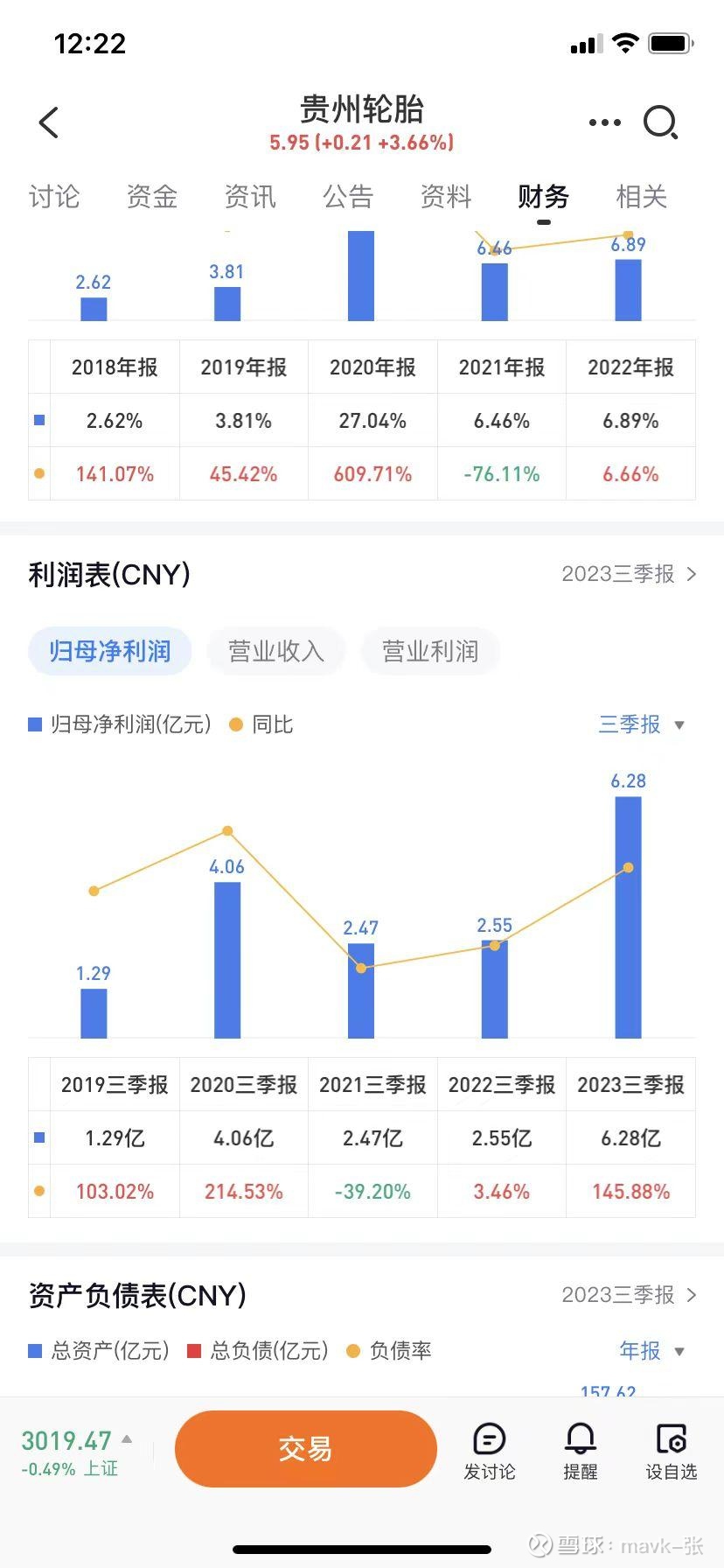Select the 归母净利润 pill
This screenshot has width=724, height=1568.
pyautogui.click(x=109, y=651)
